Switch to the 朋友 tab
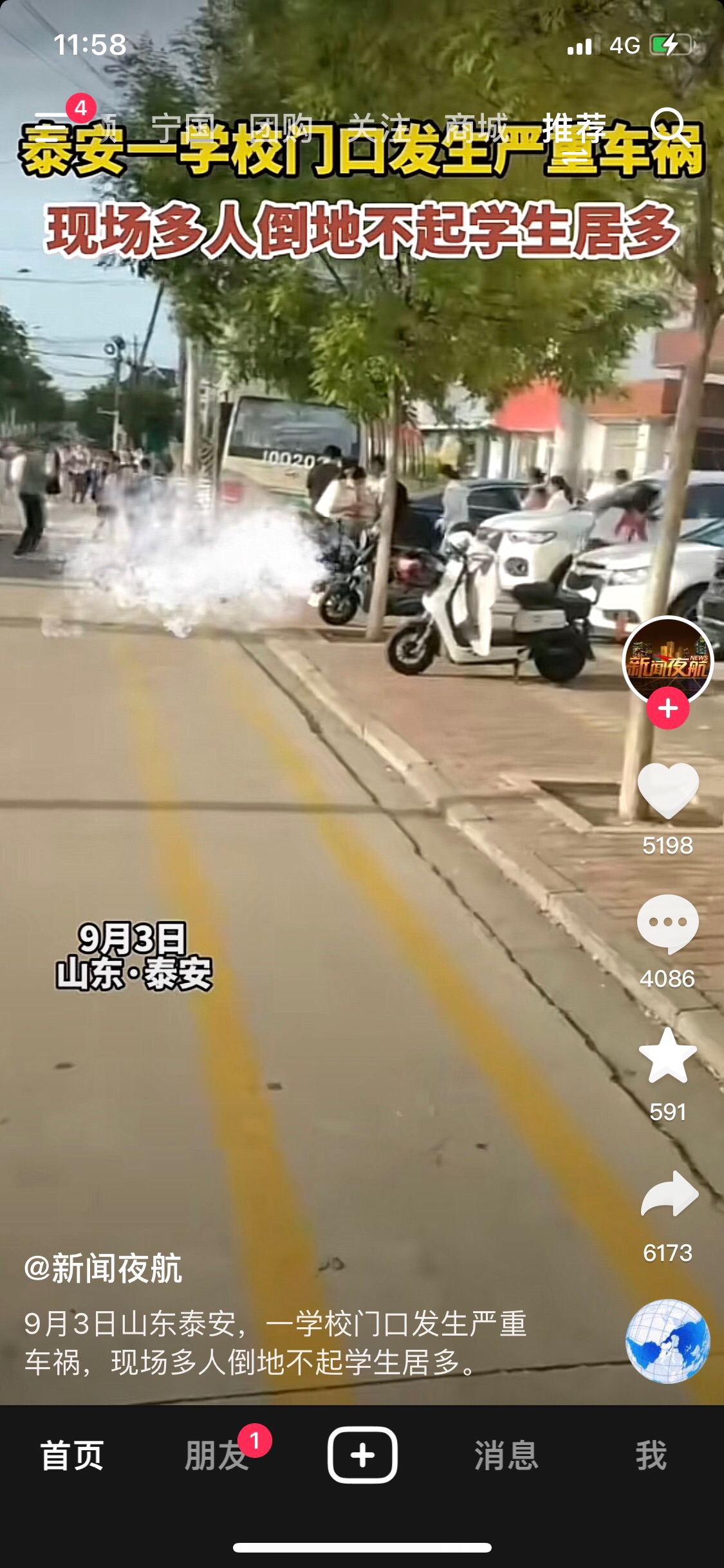This screenshot has width=724, height=1568. tap(217, 1456)
